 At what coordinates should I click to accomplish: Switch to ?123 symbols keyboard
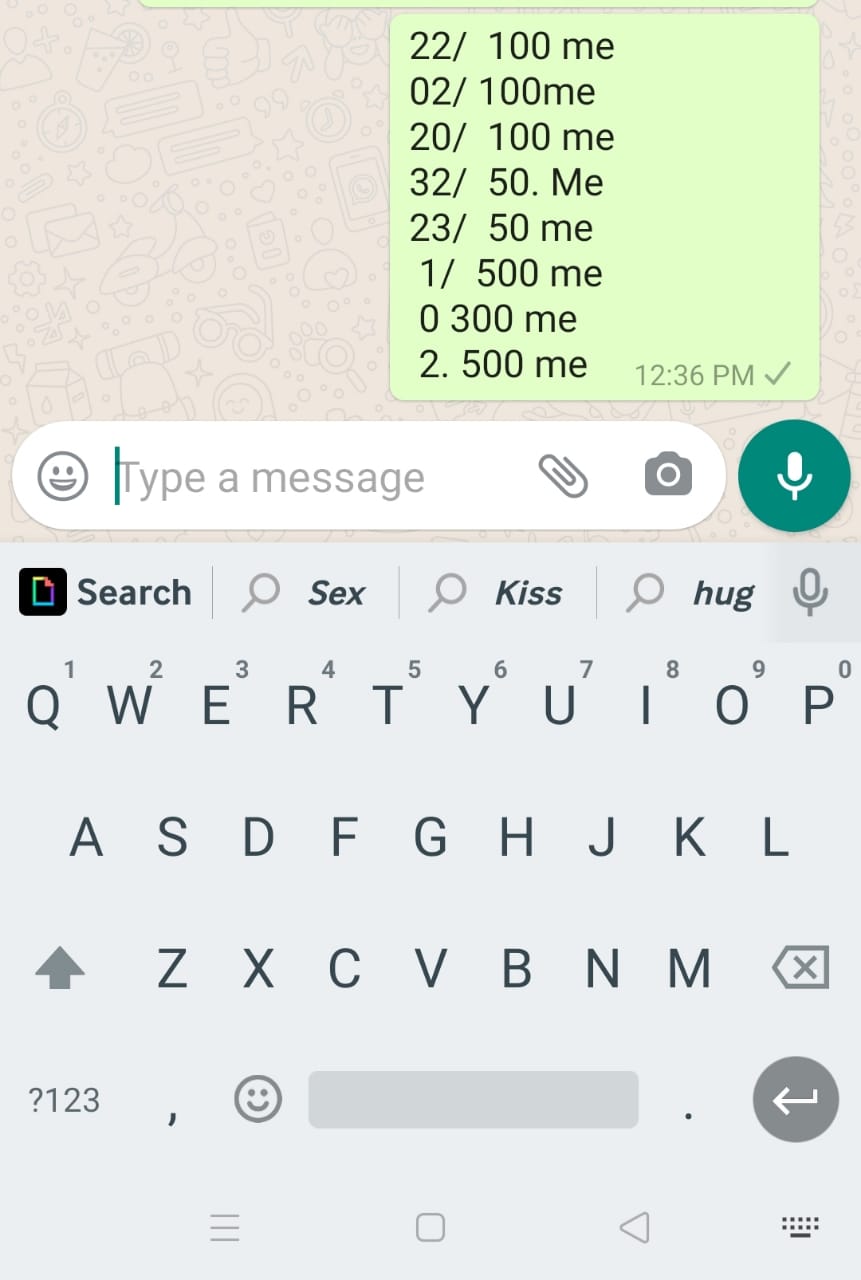tap(64, 1100)
